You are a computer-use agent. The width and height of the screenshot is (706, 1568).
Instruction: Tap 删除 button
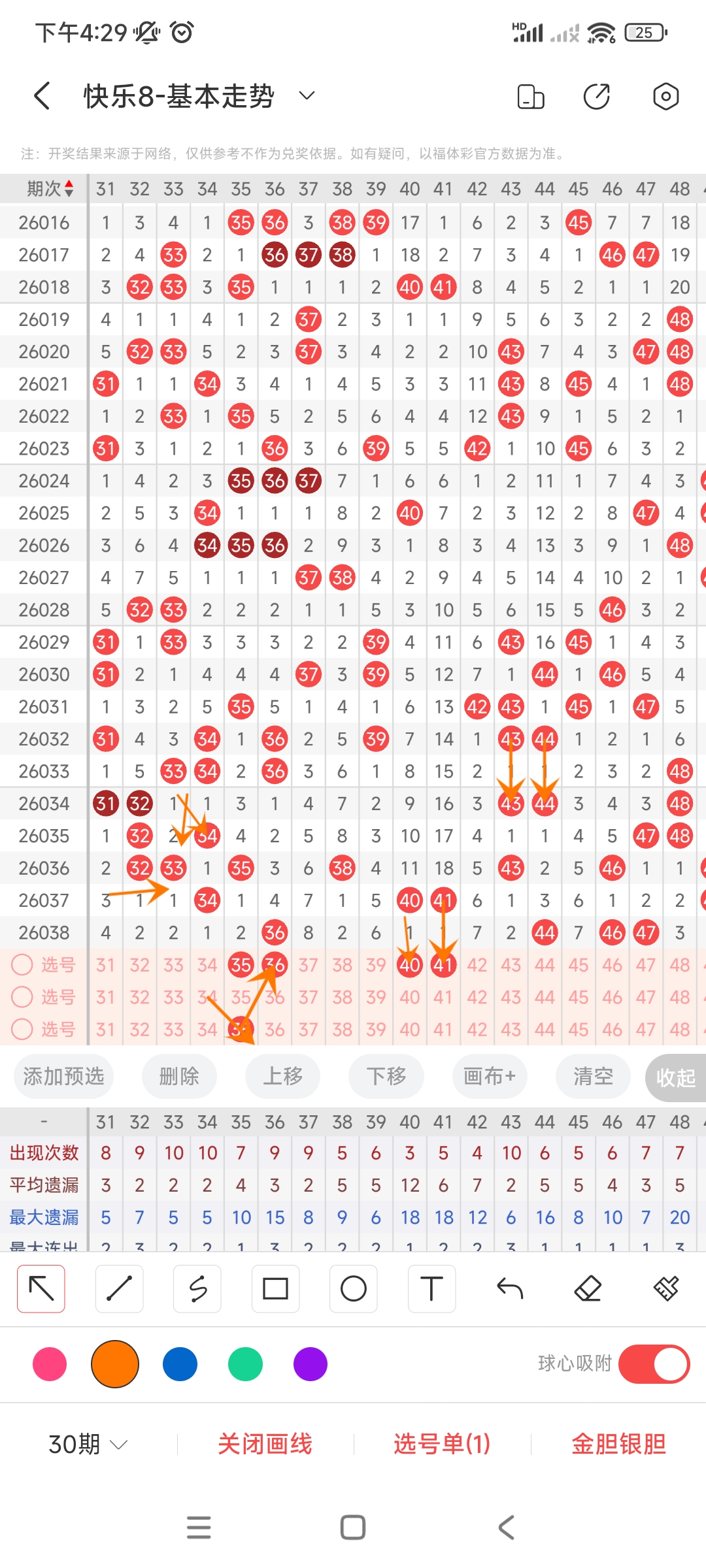pos(179,1076)
